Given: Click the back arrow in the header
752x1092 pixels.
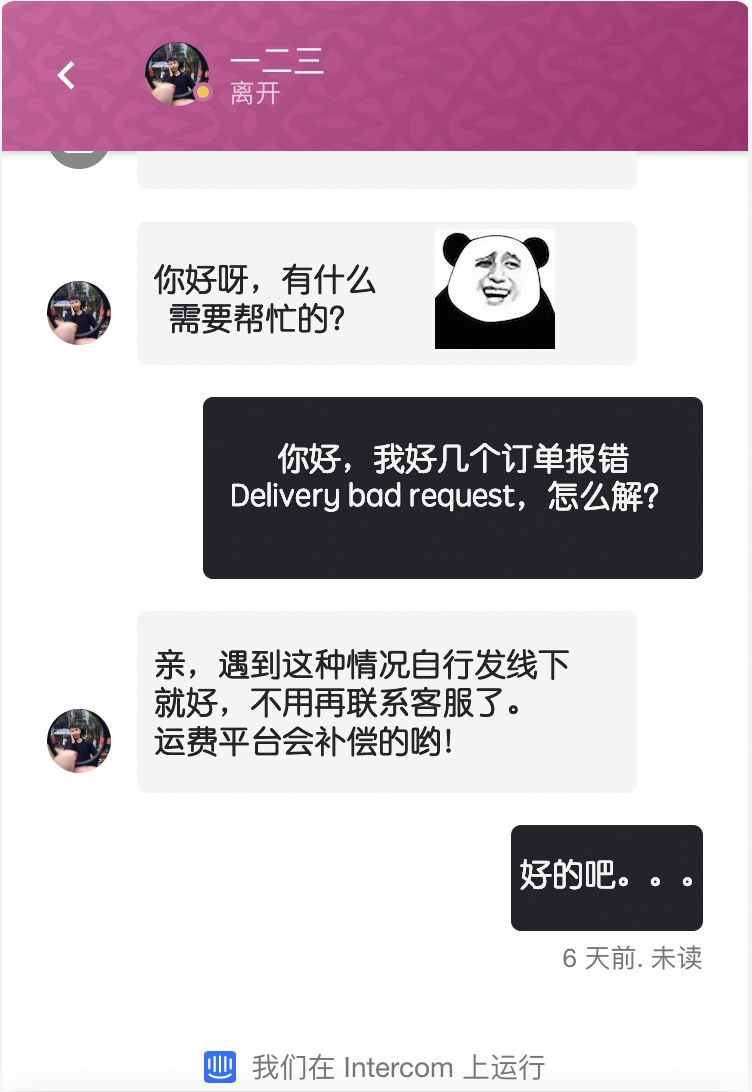Looking at the screenshot, I should coord(66,74).
